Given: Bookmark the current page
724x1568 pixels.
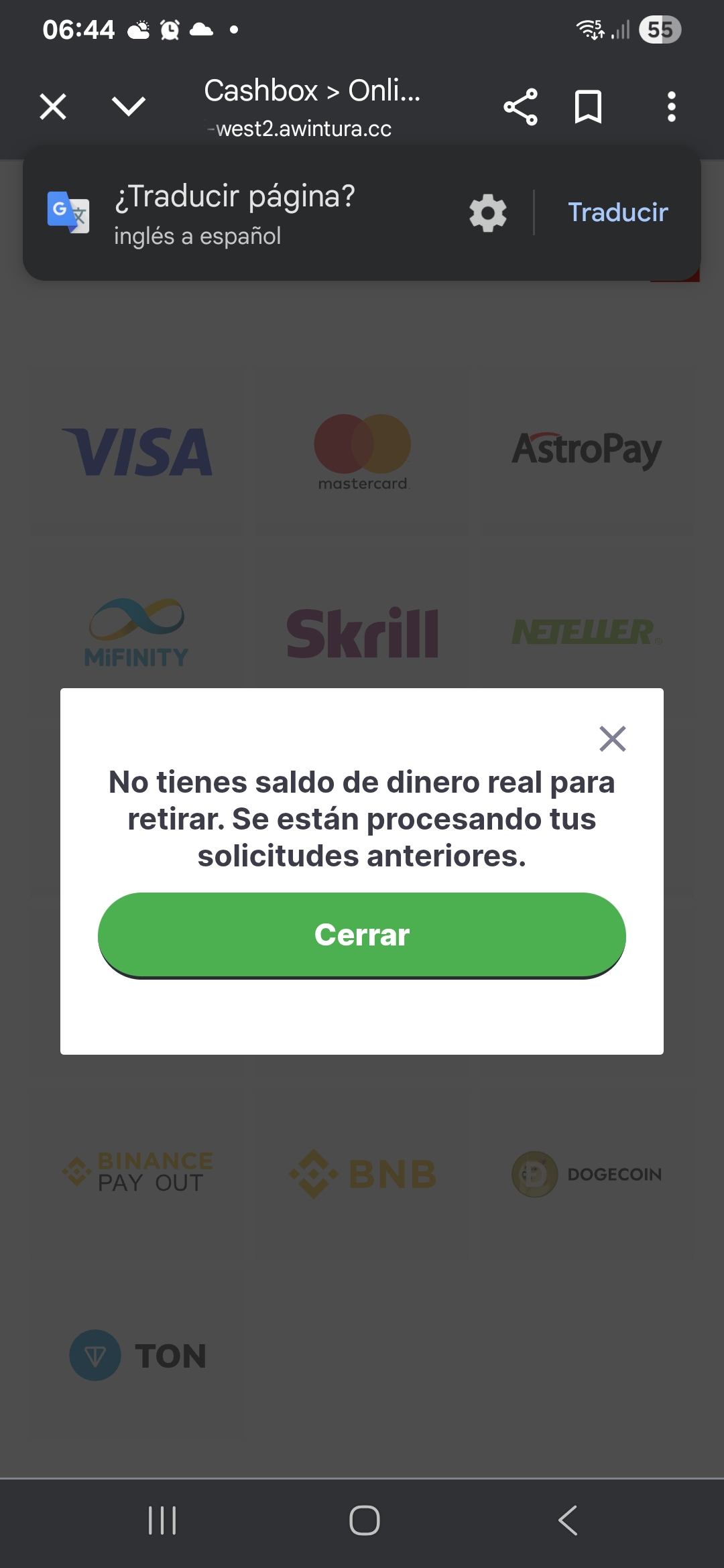Looking at the screenshot, I should pos(588,107).
